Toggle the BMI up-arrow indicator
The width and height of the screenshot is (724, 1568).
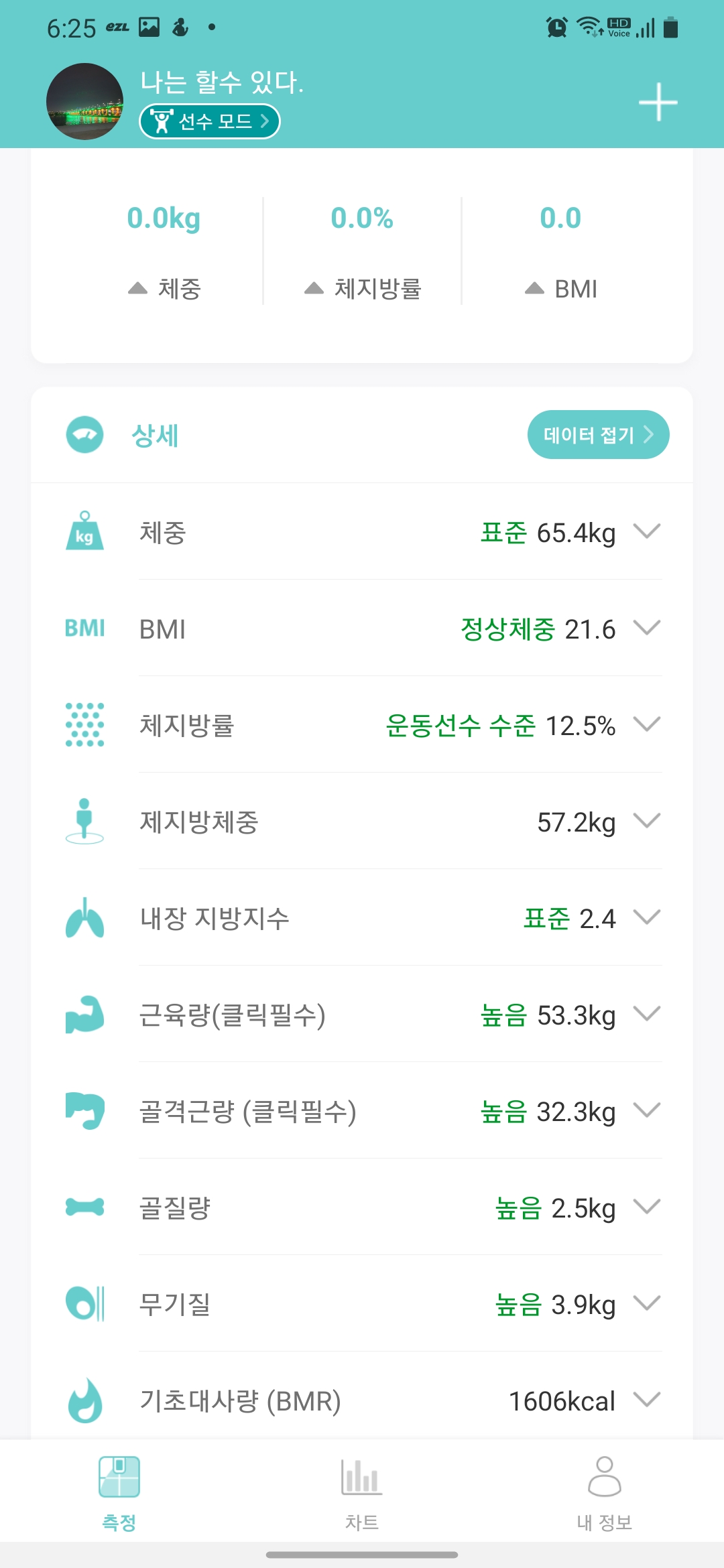(534, 287)
